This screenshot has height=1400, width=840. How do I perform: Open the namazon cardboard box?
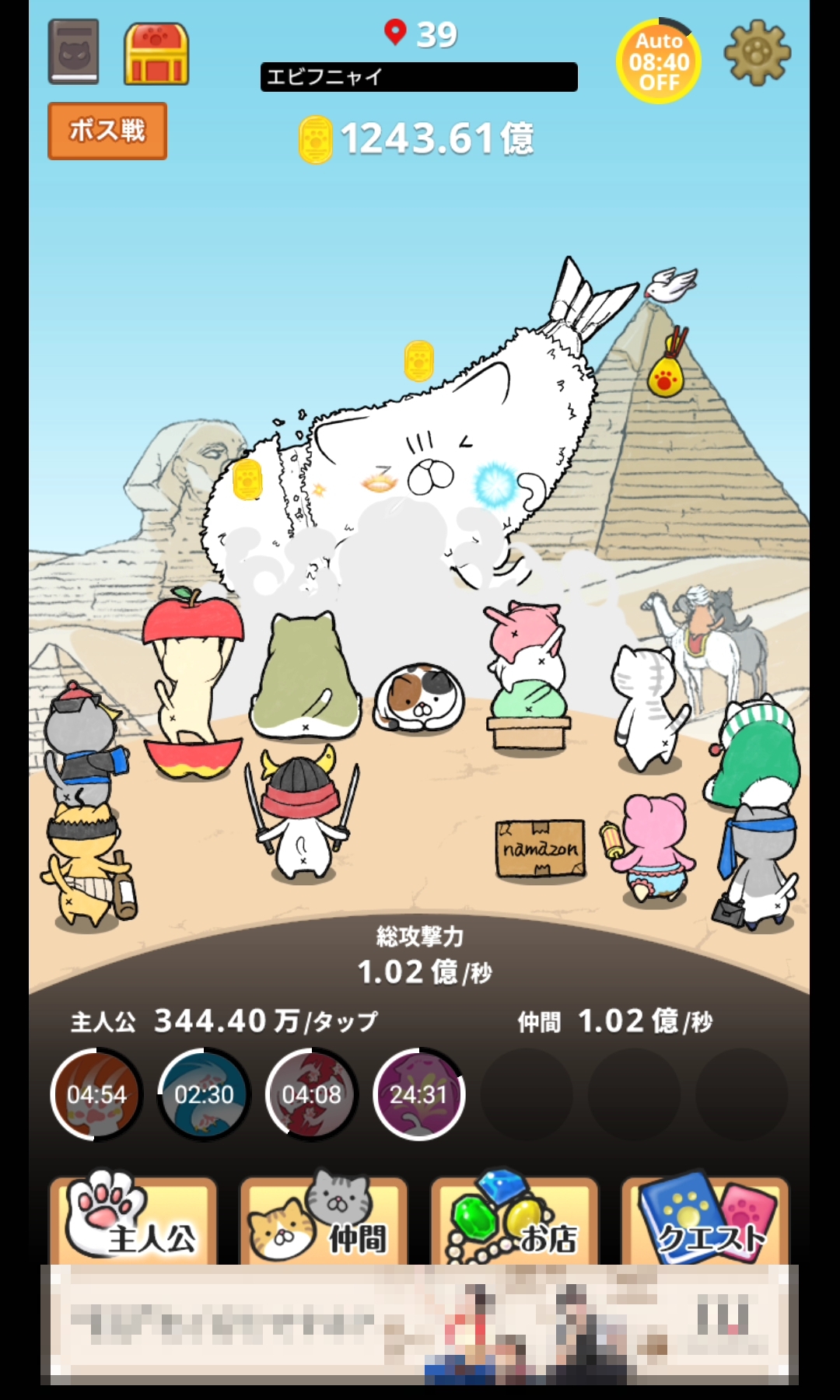point(540,849)
